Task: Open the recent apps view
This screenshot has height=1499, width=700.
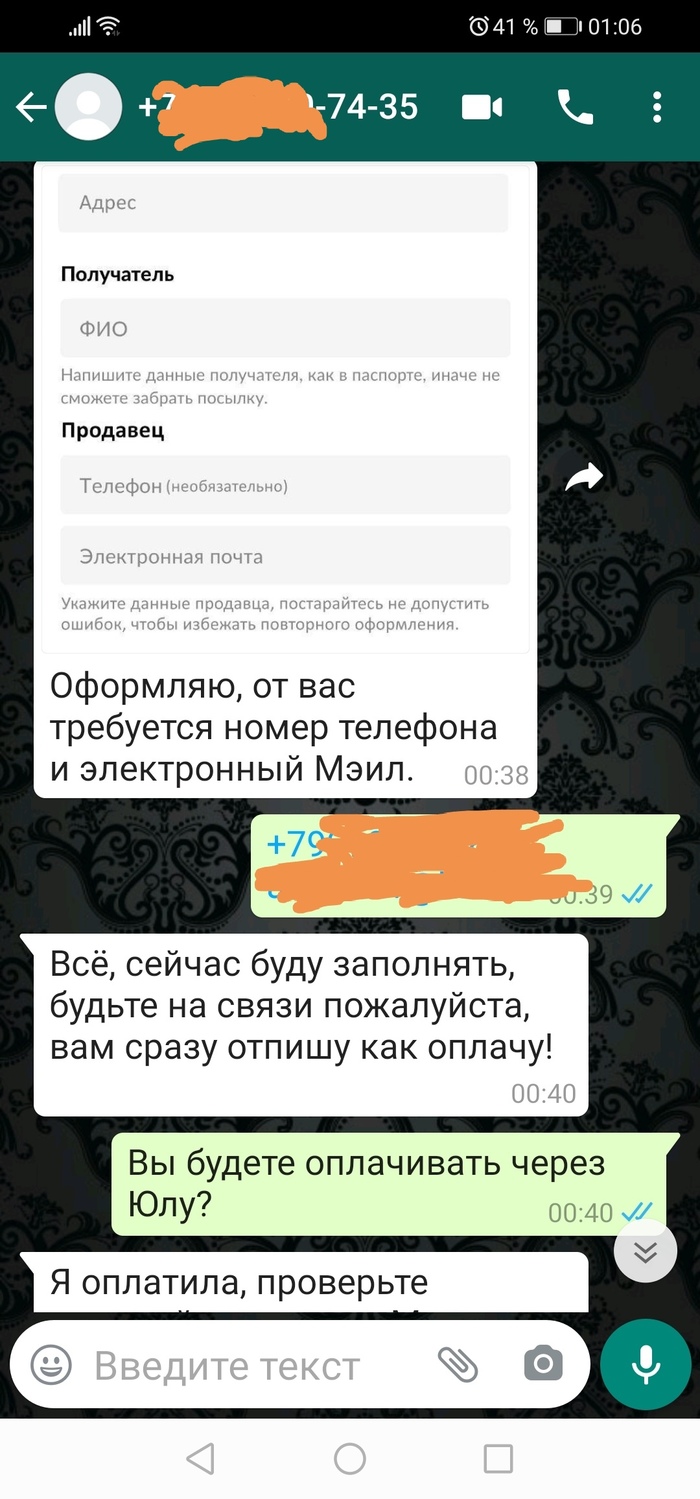Action: tap(497, 1458)
